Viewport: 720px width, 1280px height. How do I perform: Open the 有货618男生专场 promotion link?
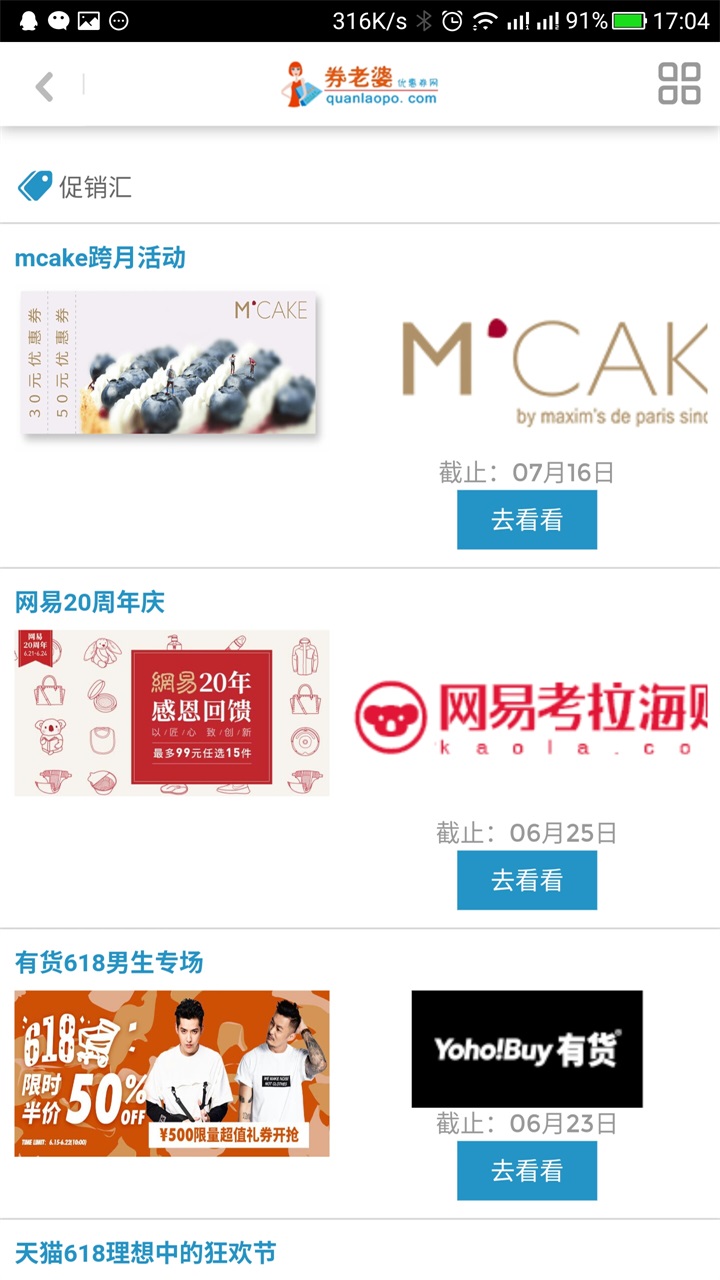[x=109, y=962]
